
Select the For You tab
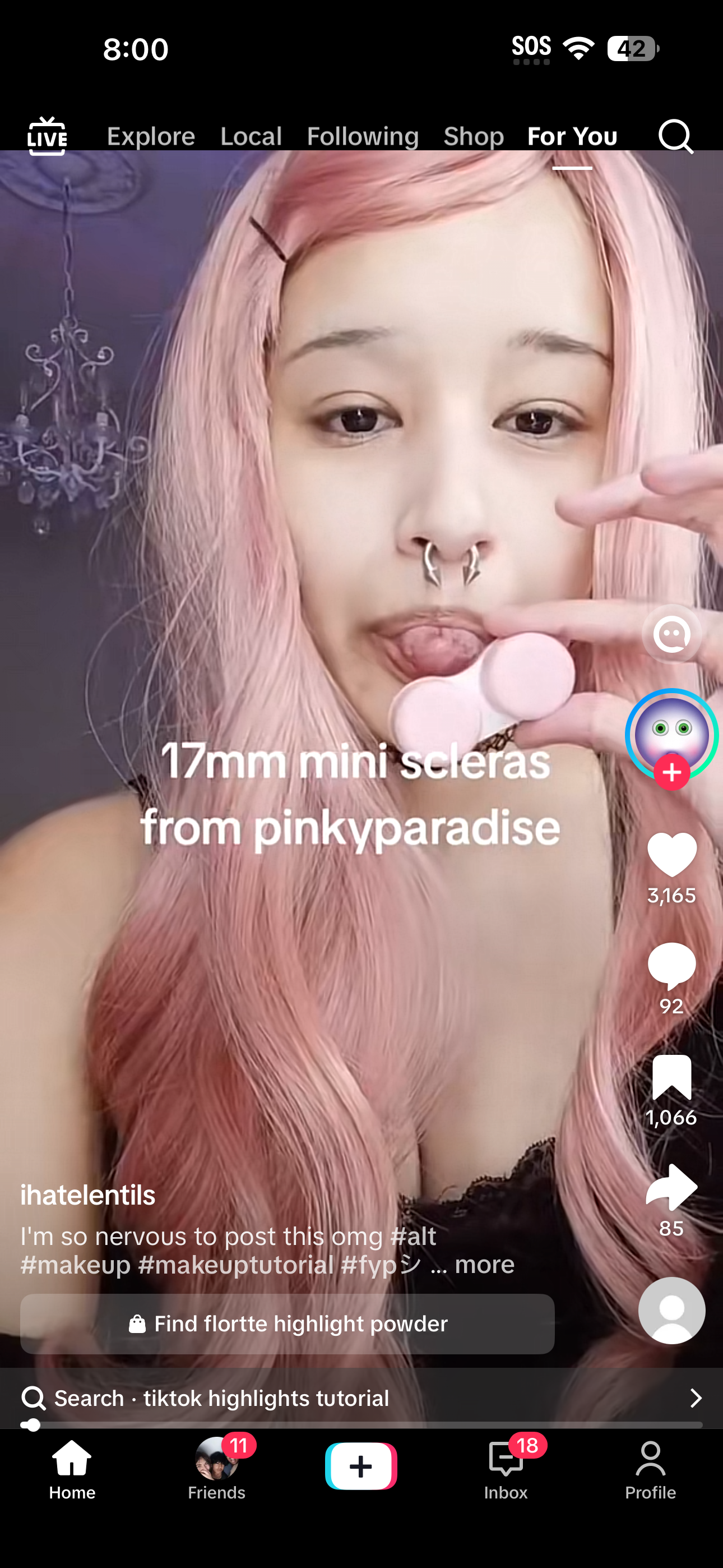pos(572,136)
